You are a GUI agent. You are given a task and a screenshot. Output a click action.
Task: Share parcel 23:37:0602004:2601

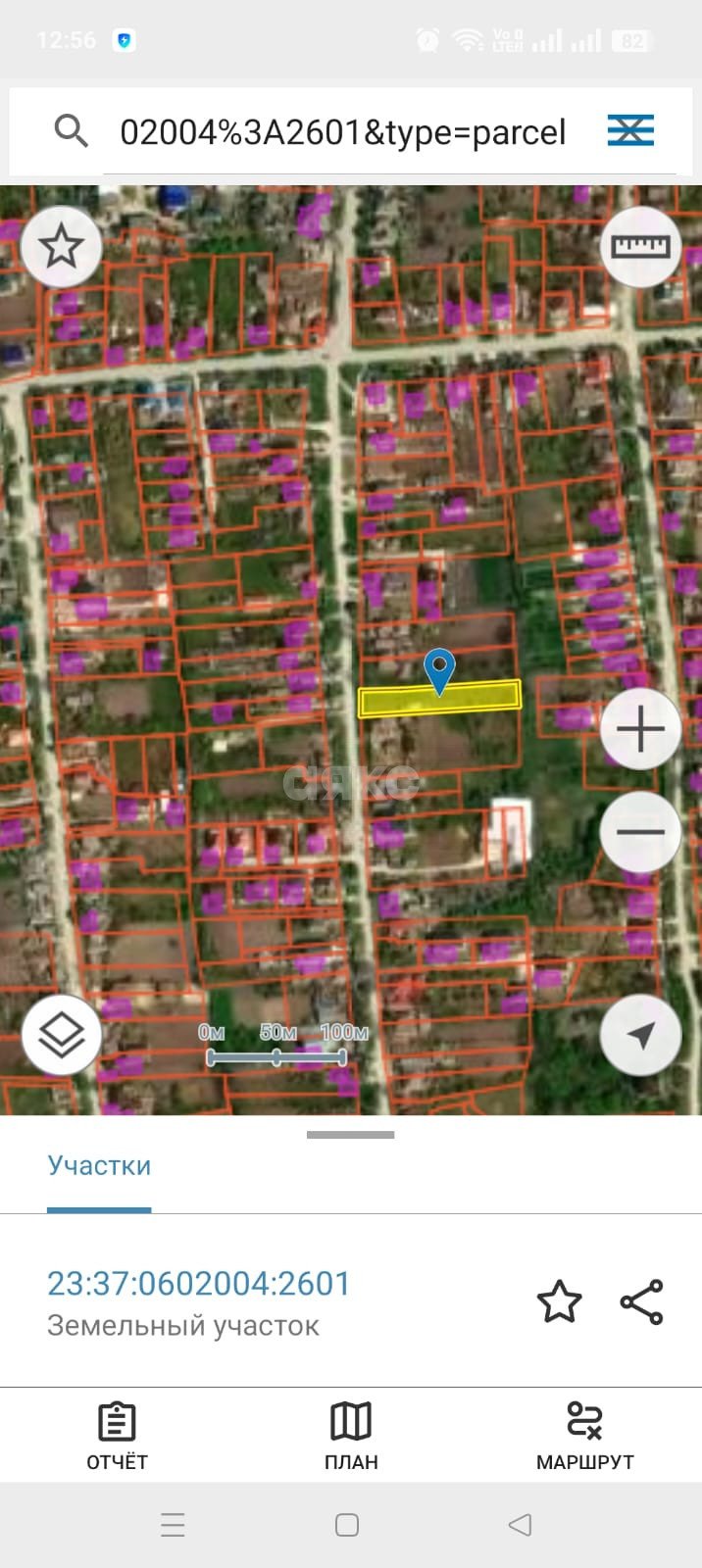click(x=642, y=1302)
